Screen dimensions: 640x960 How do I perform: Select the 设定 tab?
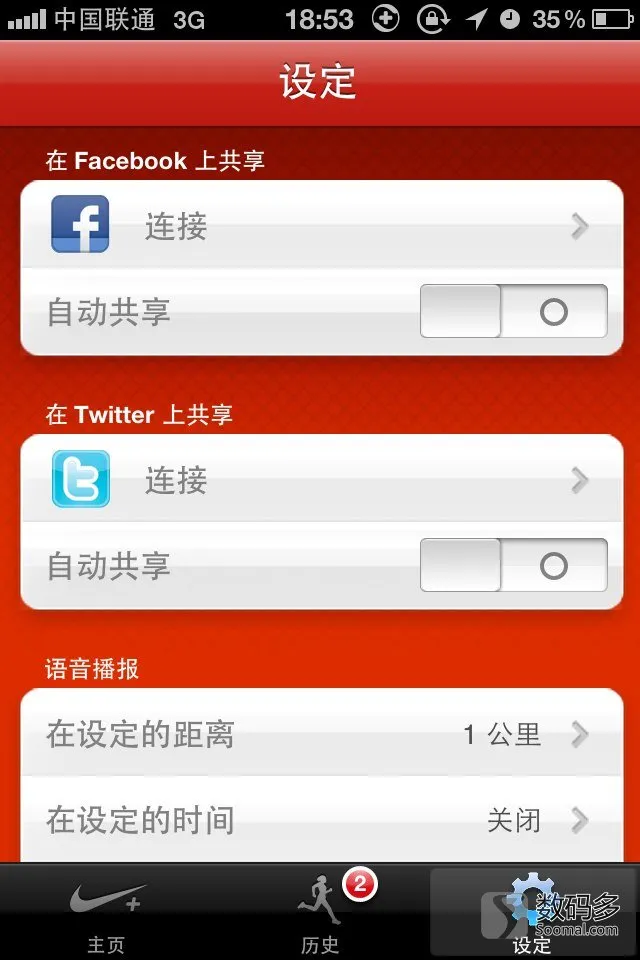click(532, 912)
